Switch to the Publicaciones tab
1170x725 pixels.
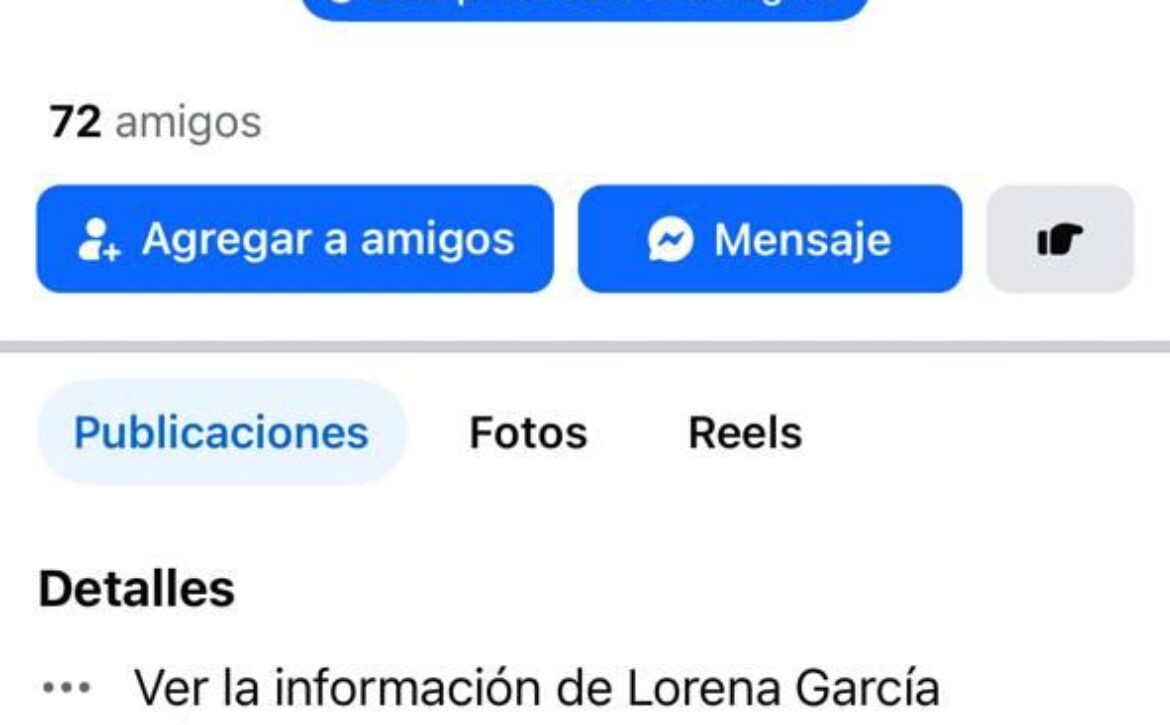221,433
